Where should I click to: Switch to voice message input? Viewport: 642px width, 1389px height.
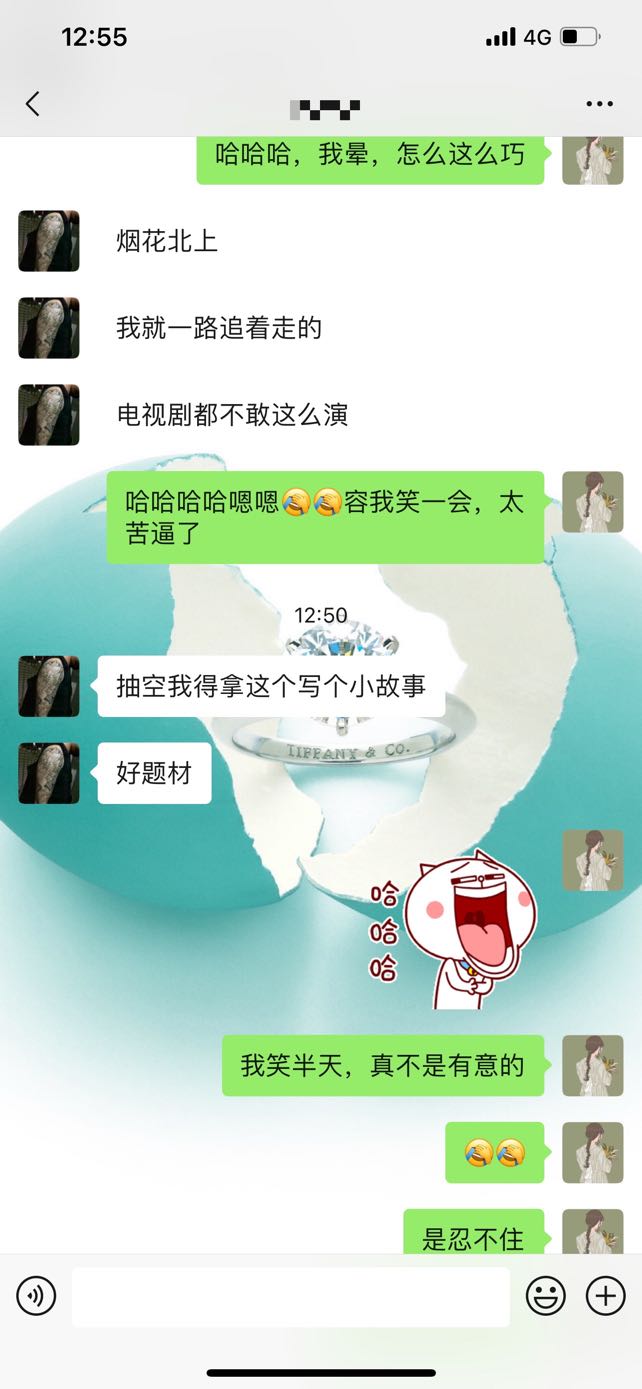click(36, 1297)
